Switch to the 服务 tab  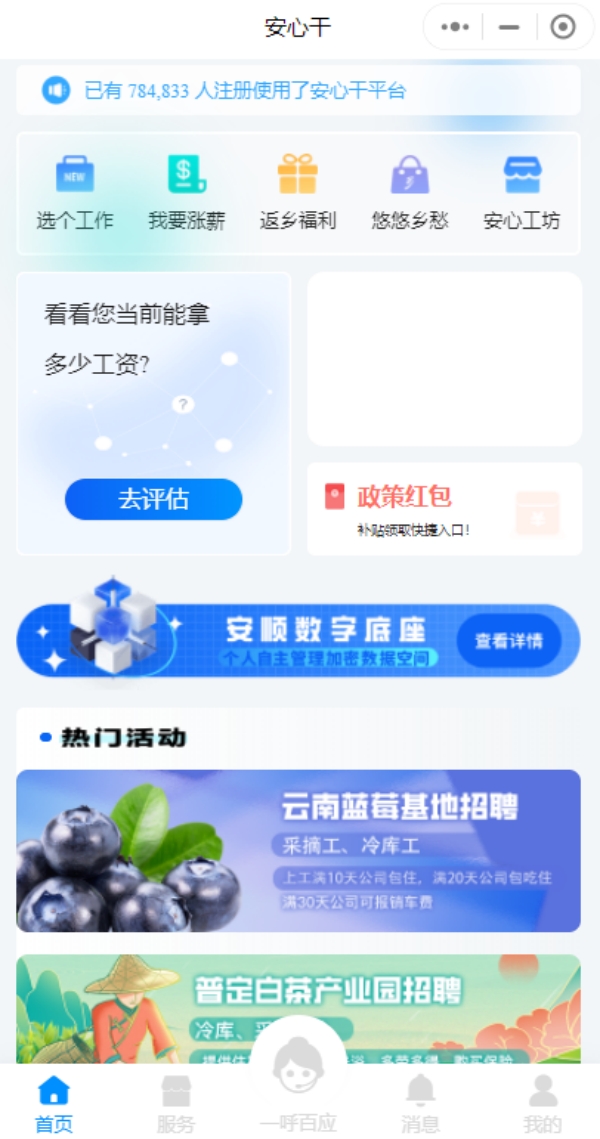point(176,1103)
